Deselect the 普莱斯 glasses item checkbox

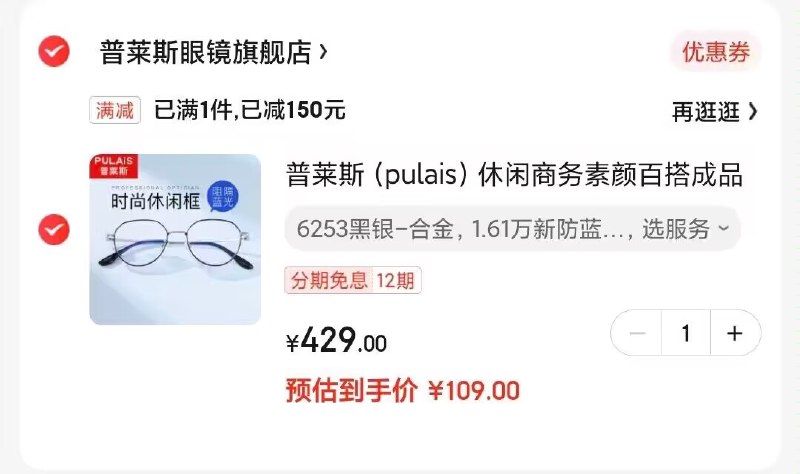pos(54,231)
